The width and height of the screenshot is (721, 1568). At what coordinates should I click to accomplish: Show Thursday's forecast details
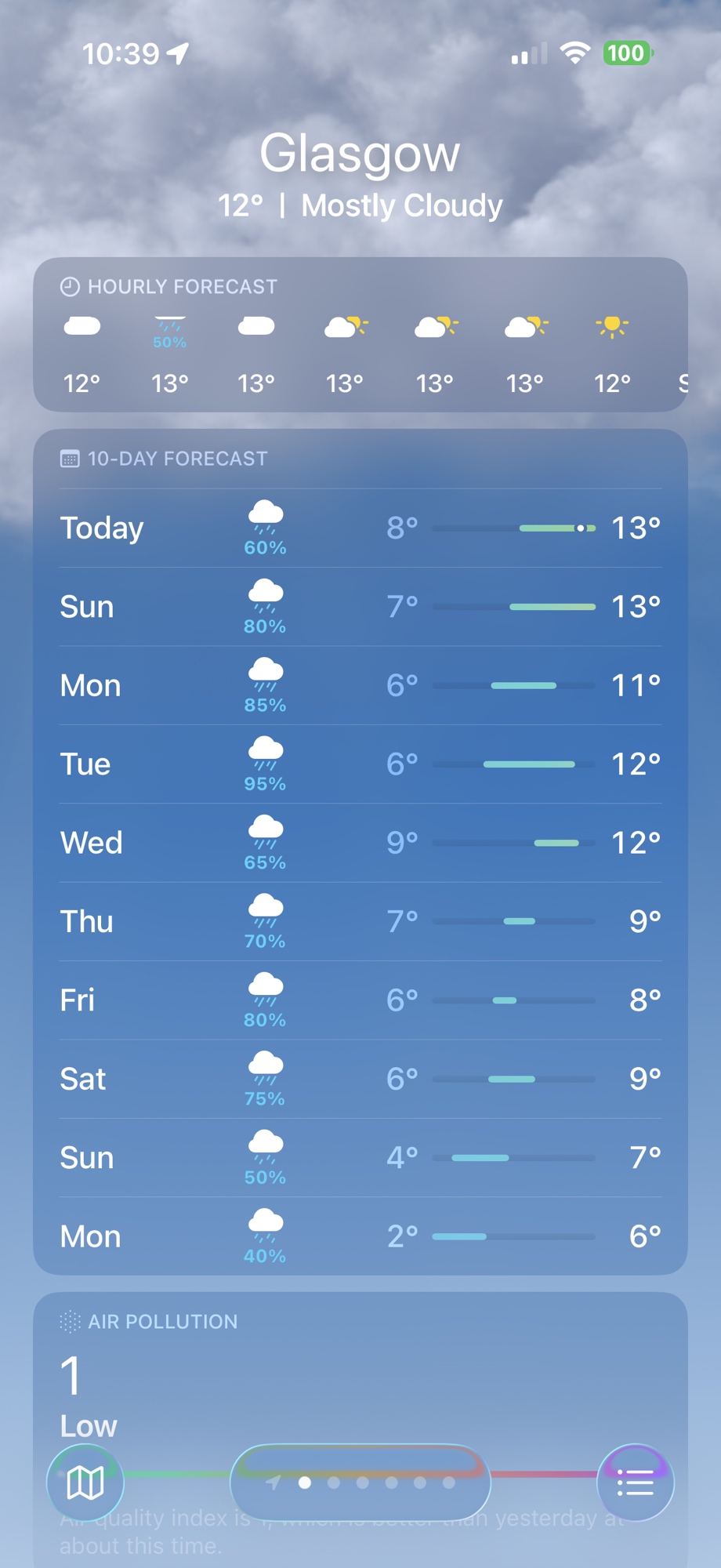click(x=360, y=922)
